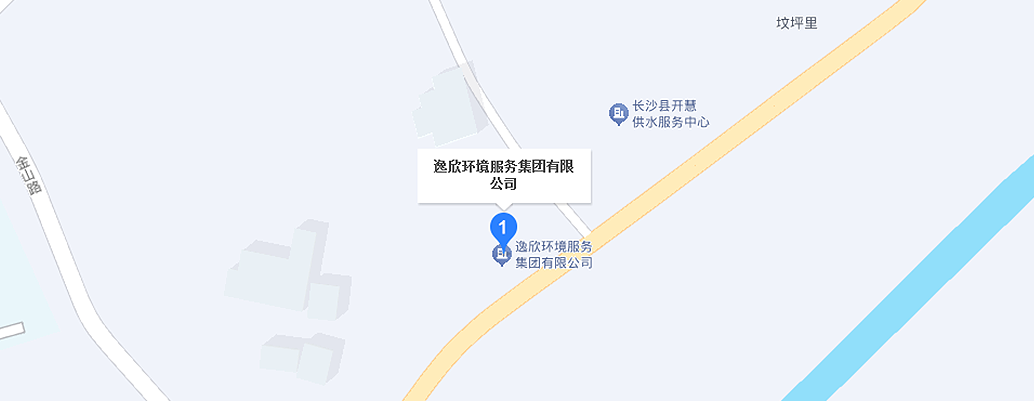Tap the 逸欣环境服务集团有限公司 info window
This screenshot has width=1034, height=401.
(504, 175)
